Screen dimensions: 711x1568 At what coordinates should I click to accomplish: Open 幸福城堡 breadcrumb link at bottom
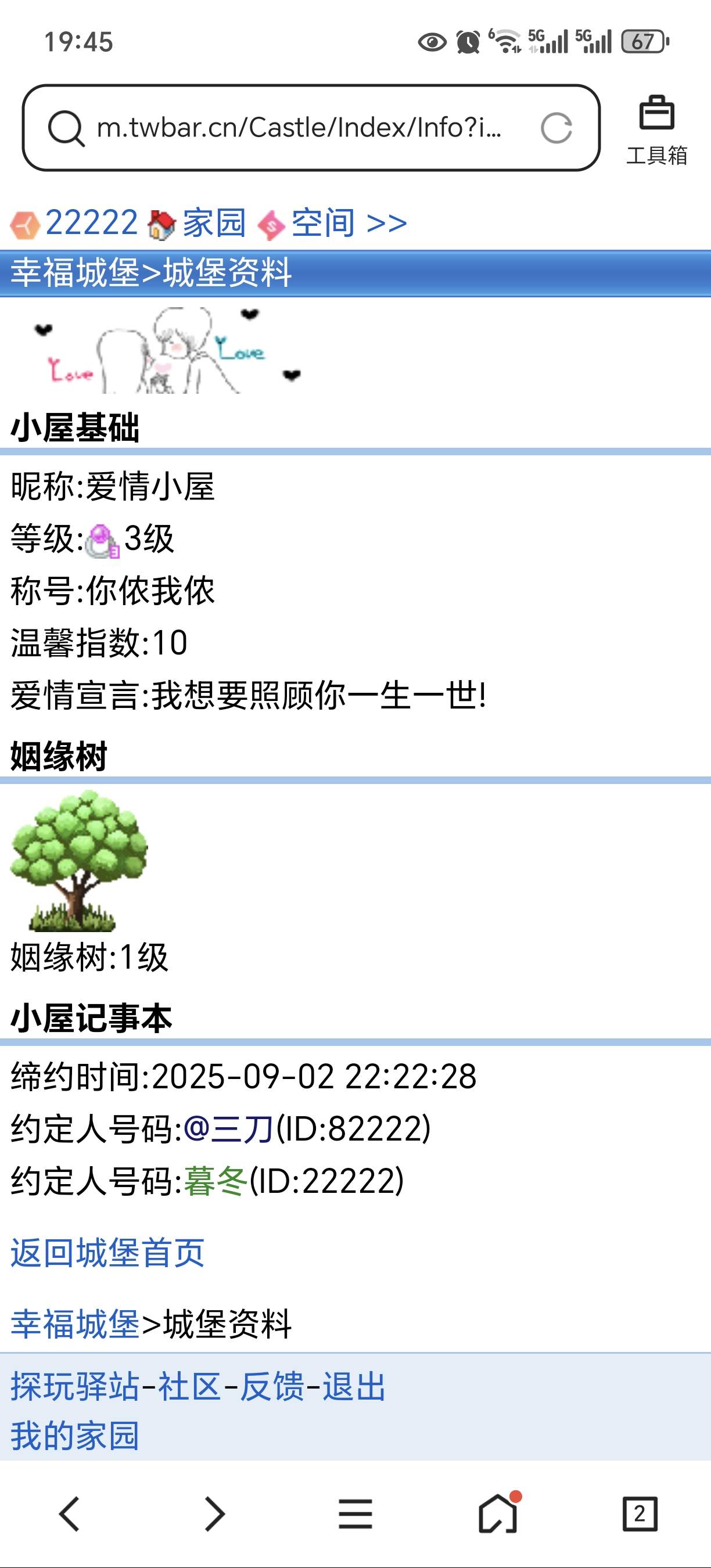[x=75, y=1324]
